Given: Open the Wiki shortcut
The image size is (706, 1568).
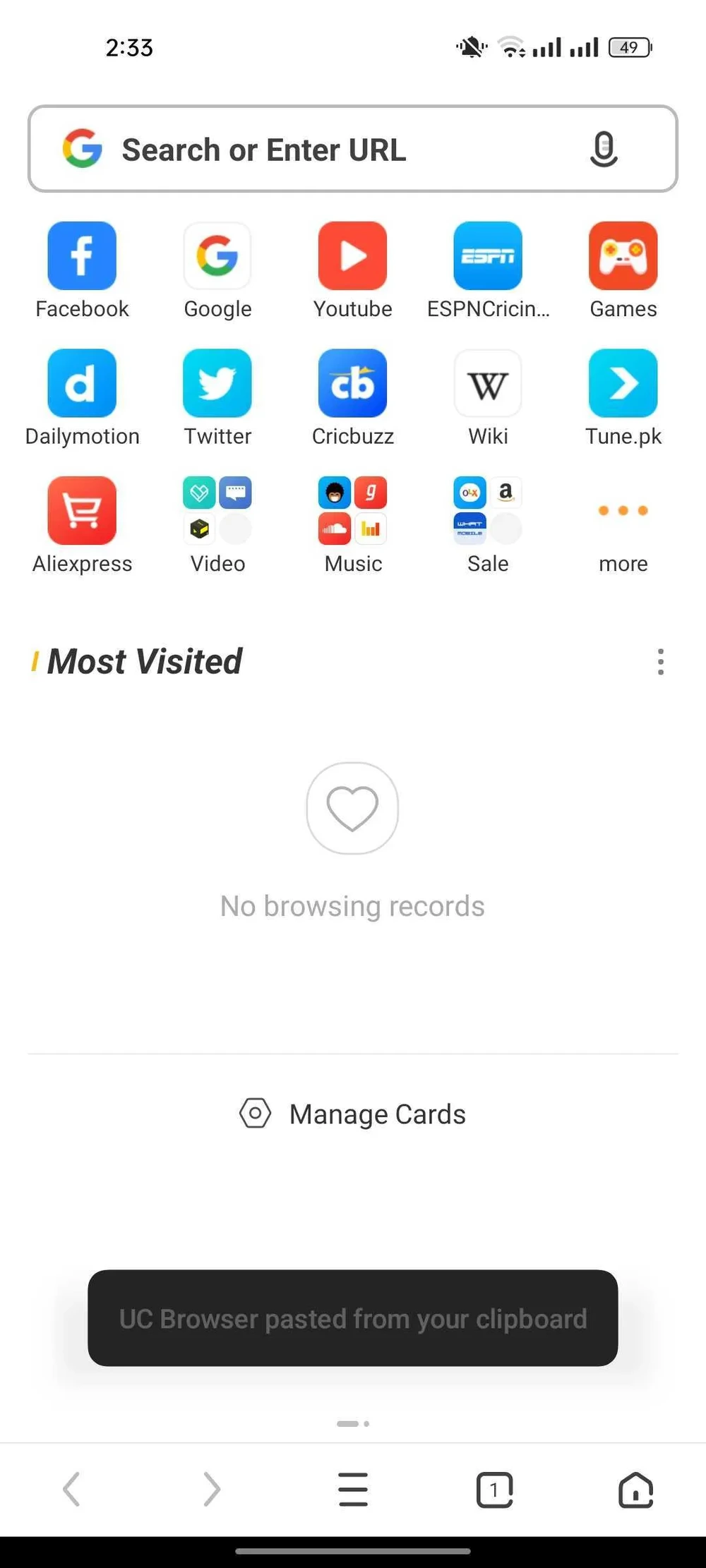Looking at the screenshot, I should pos(488,384).
